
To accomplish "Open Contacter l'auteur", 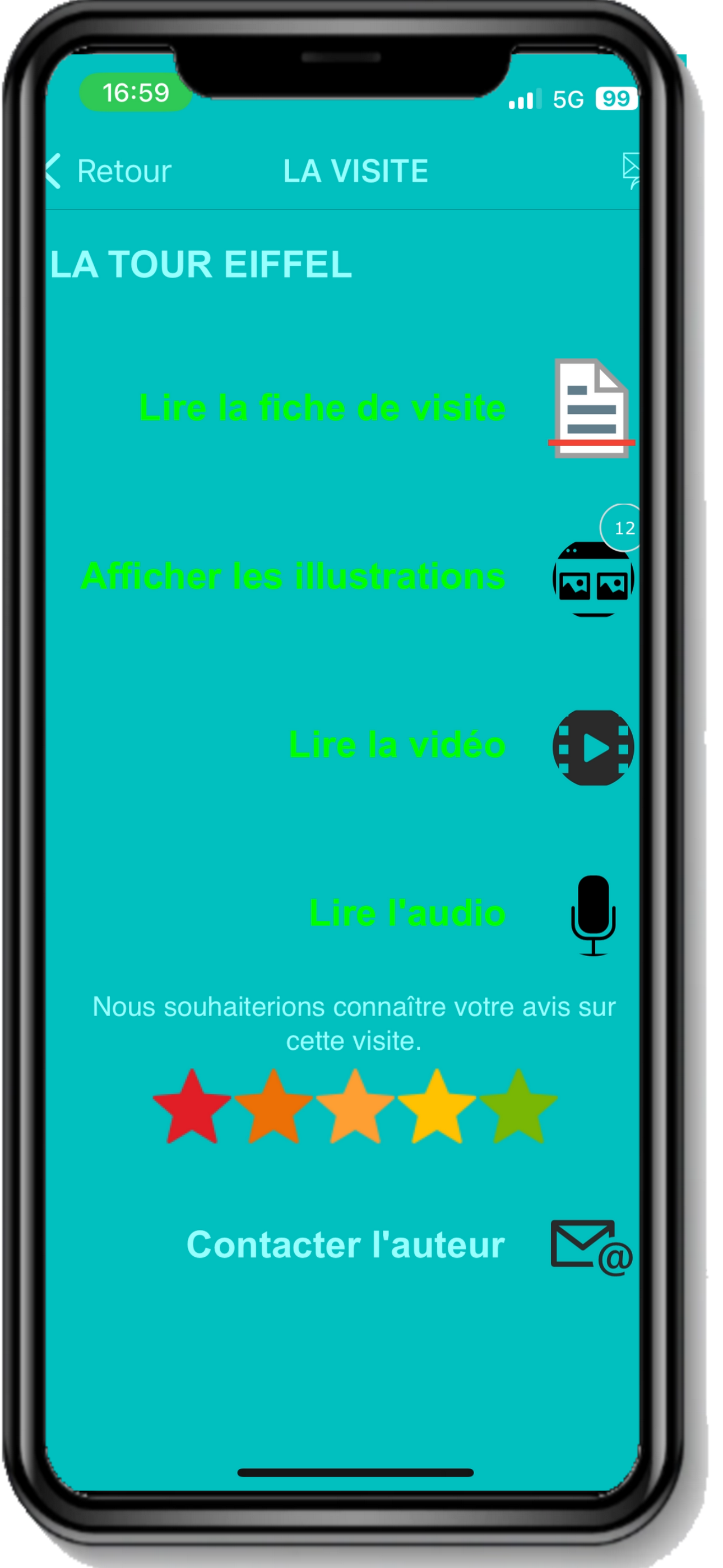I will pyautogui.click(x=345, y=1245).
